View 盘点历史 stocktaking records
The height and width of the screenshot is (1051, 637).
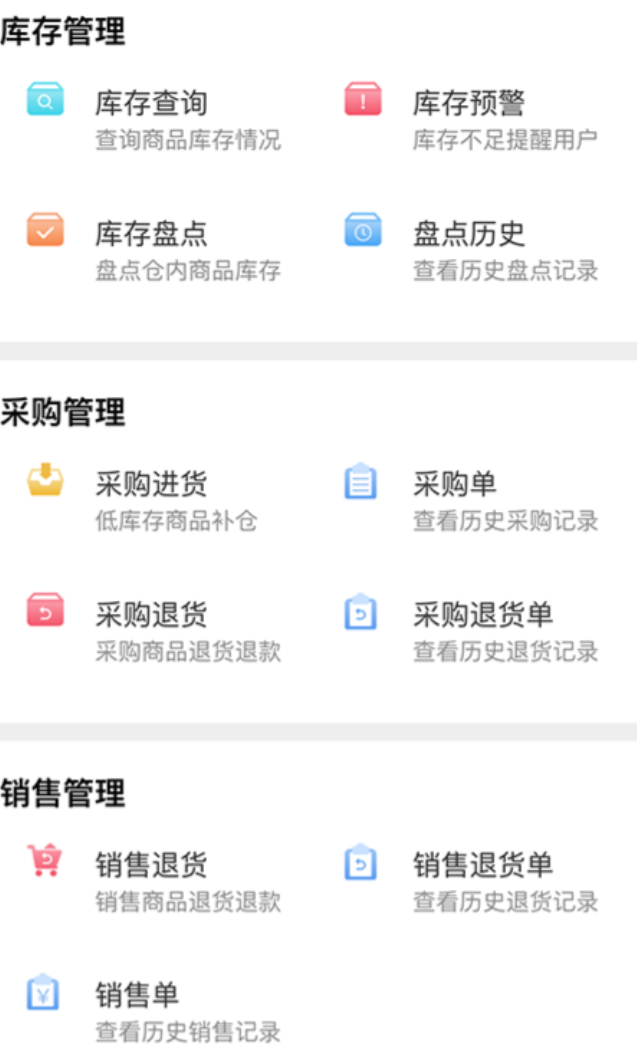468,234
